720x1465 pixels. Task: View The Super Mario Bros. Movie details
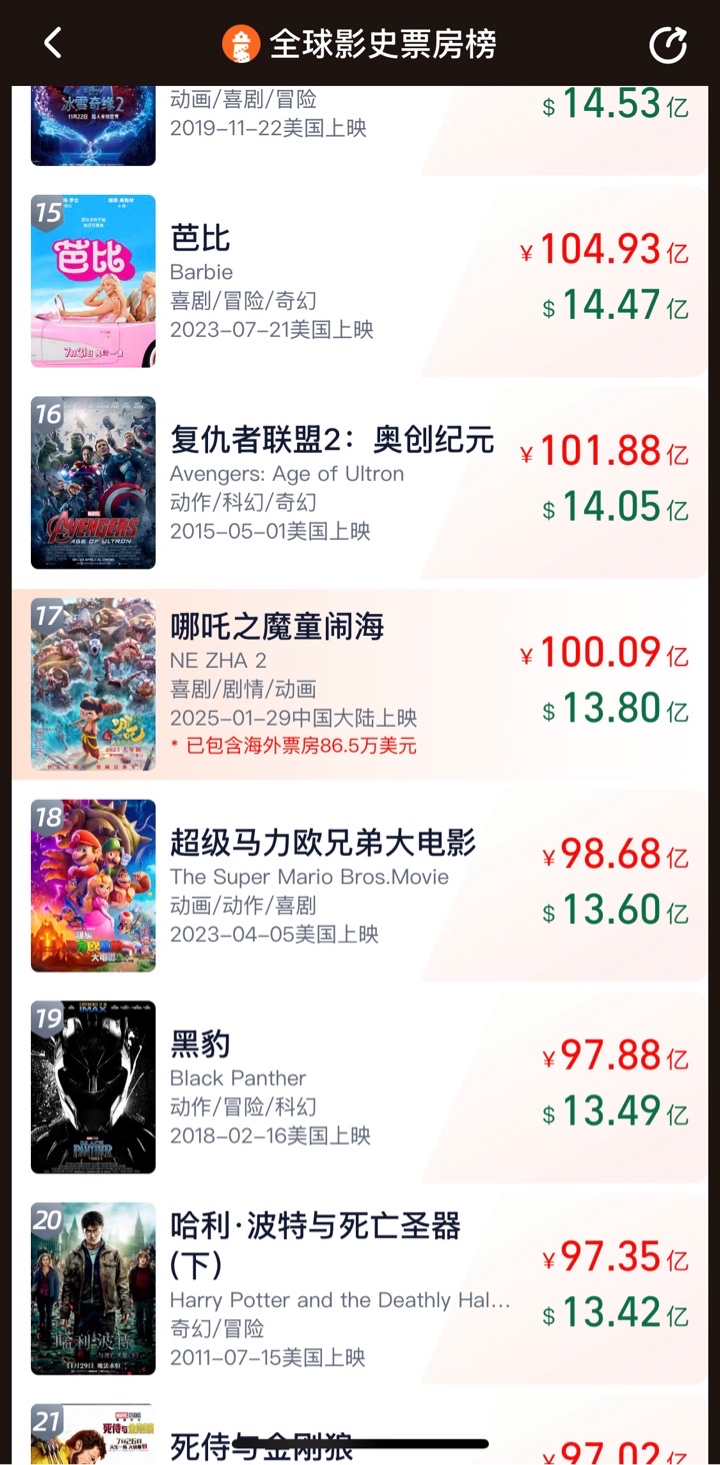click(x=360, y=886)
